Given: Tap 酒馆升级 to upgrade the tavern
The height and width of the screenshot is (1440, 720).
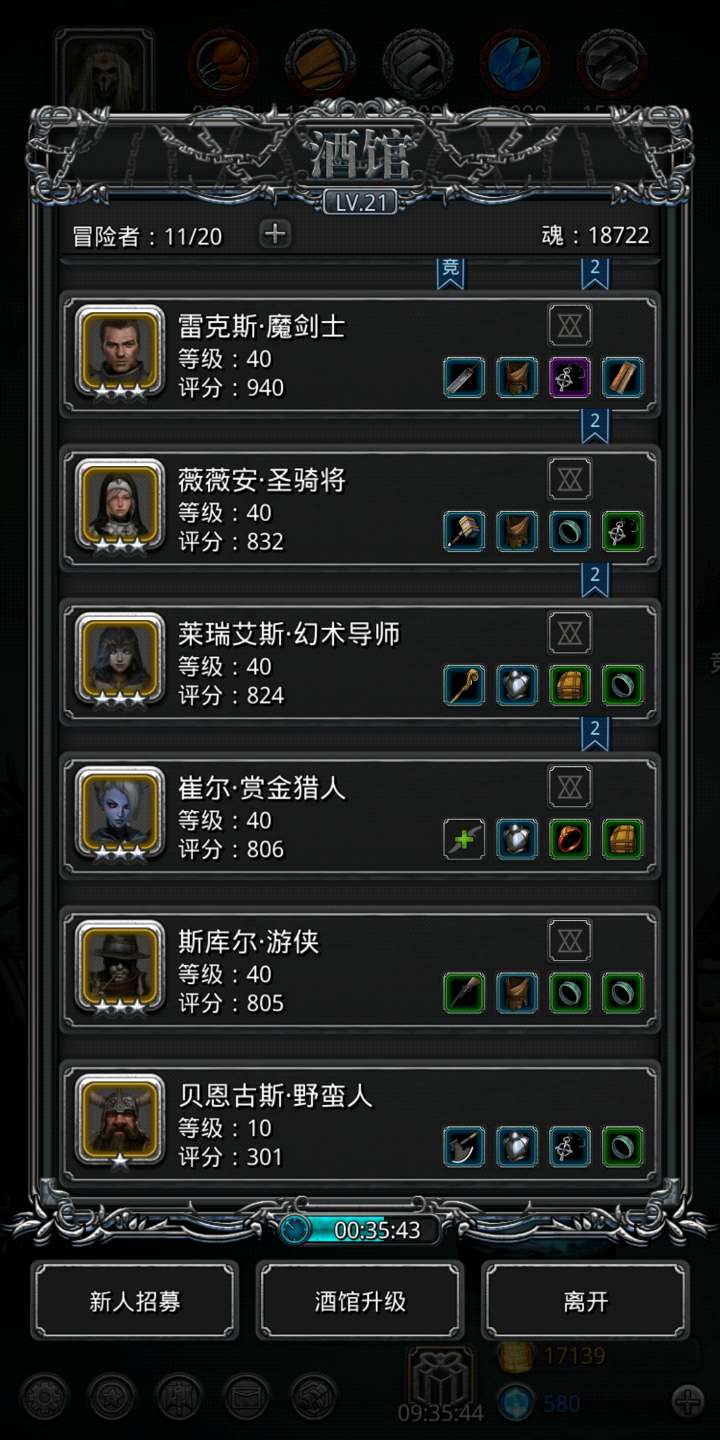Looking at the screenshot, I should pyautogui.click(x=360, y=1301).
